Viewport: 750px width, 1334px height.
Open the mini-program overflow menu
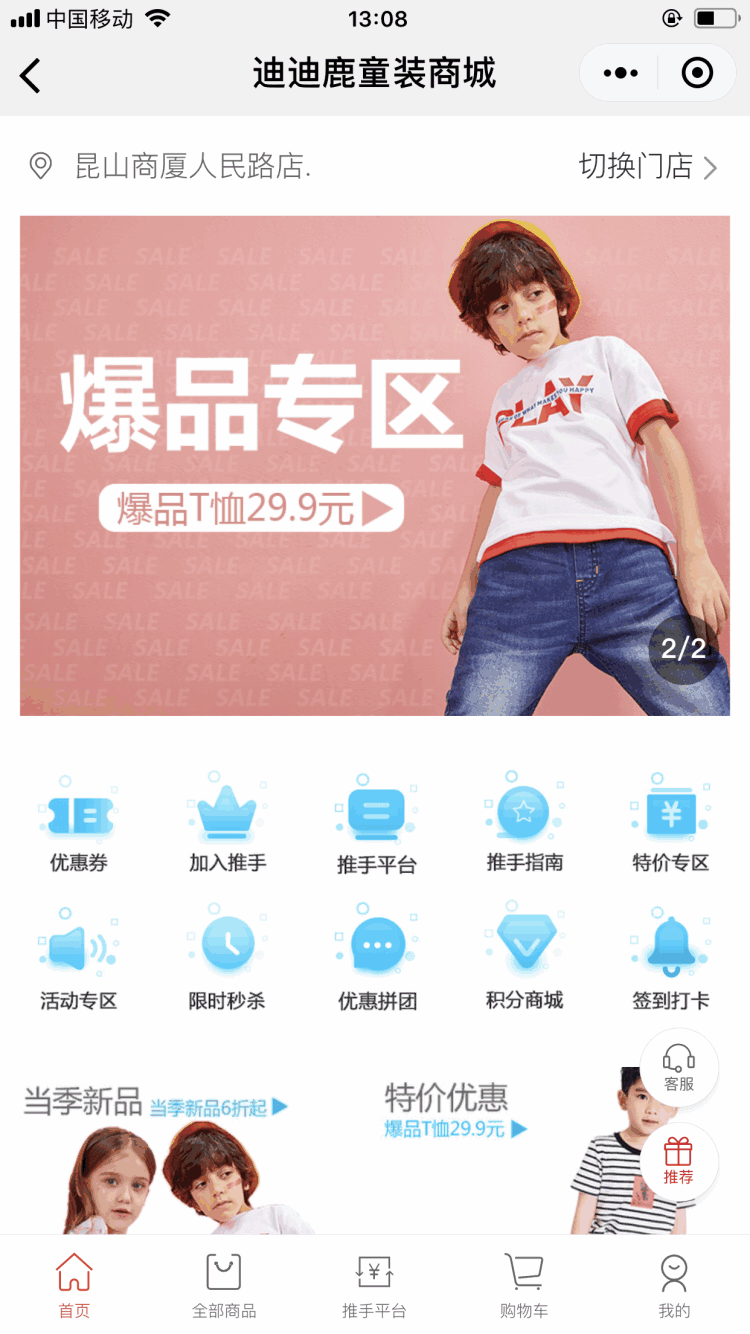620,73
